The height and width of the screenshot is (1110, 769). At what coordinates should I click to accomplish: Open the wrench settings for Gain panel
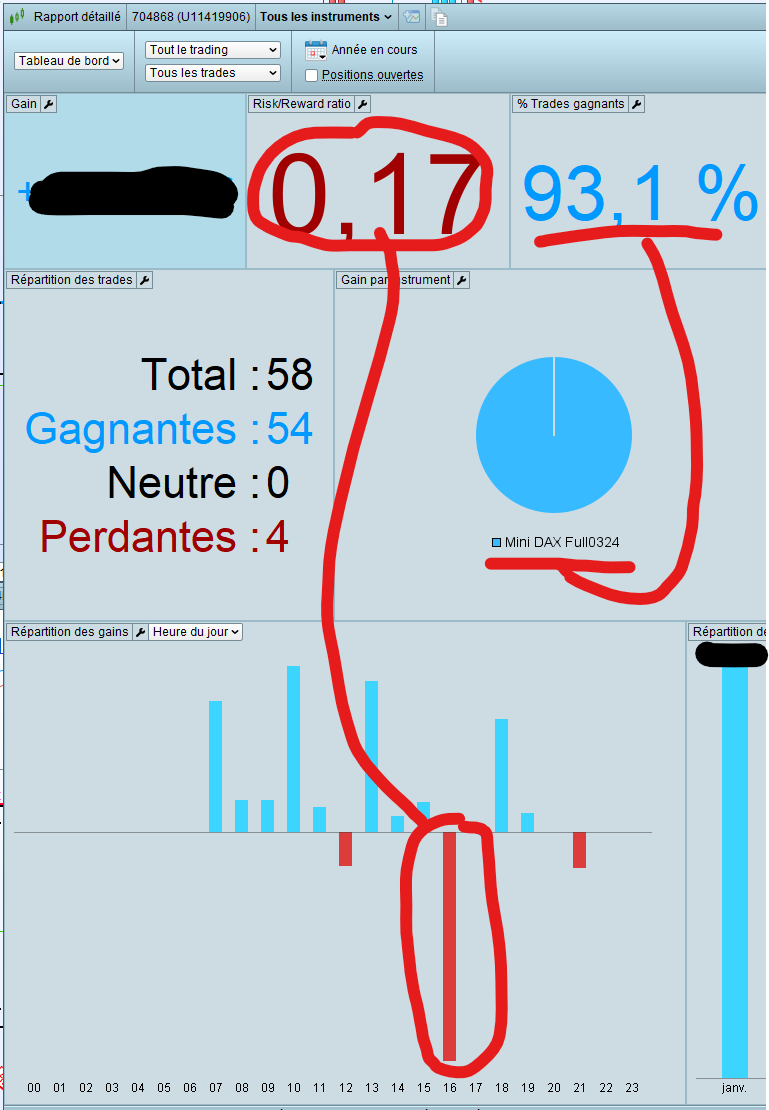pos(50,104)
